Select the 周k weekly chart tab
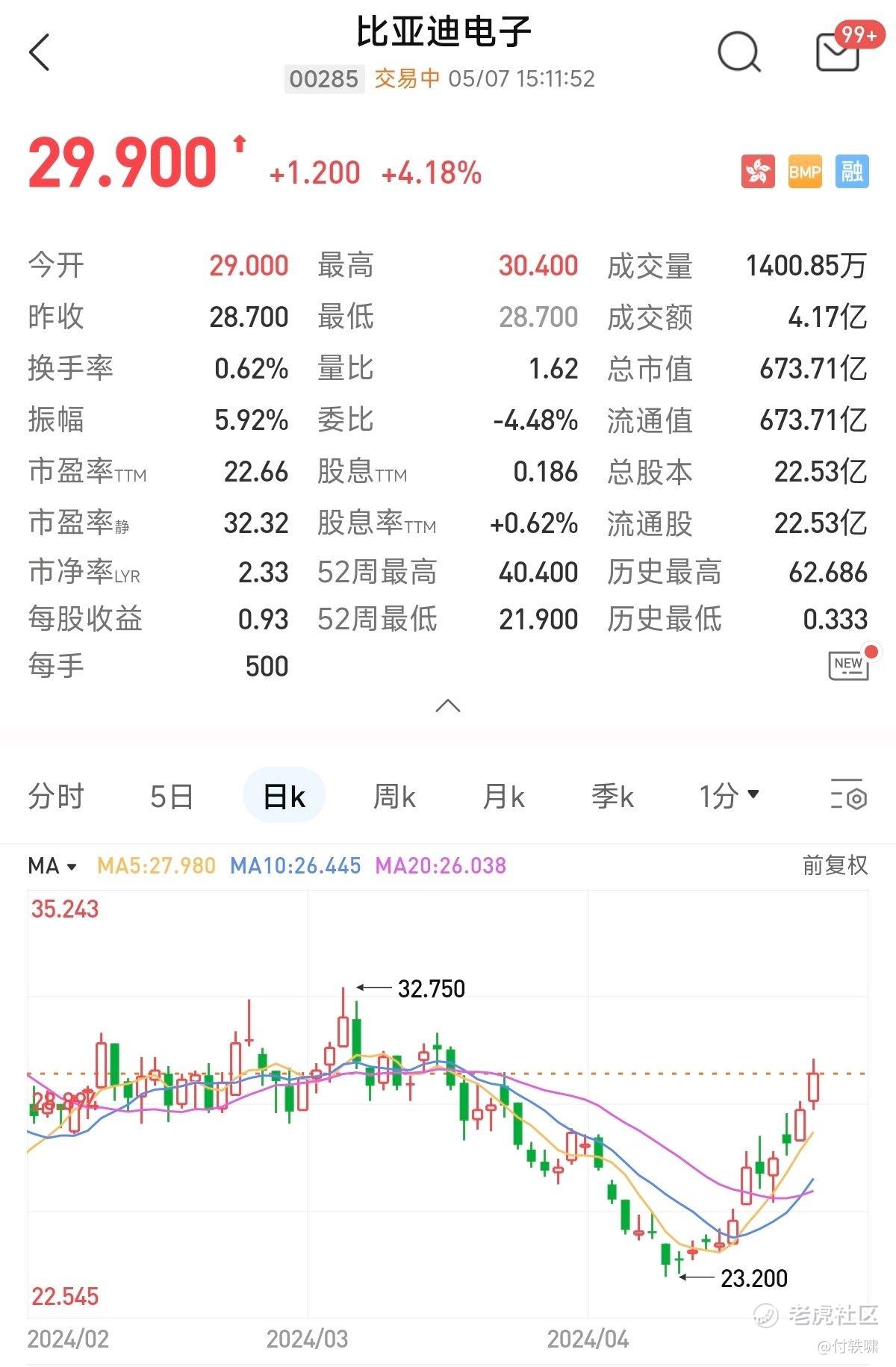The height and width of the screenshot is (1367, 896). coord(394,796)
